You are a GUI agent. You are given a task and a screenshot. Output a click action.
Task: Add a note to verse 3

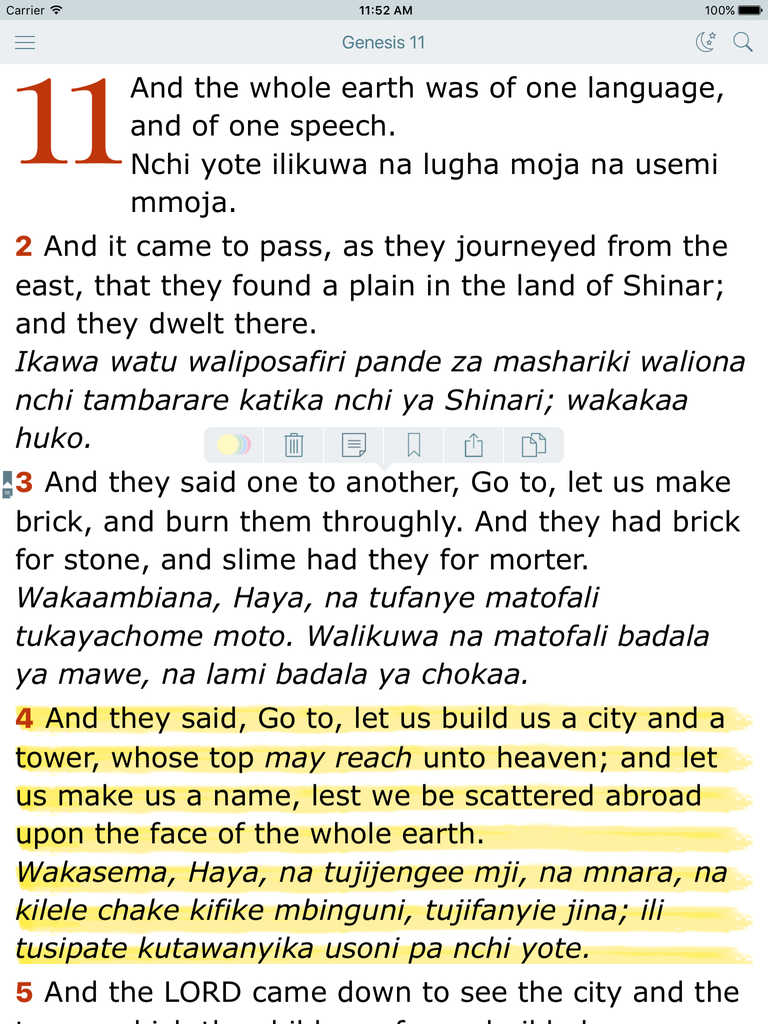(x=354, y=445)
